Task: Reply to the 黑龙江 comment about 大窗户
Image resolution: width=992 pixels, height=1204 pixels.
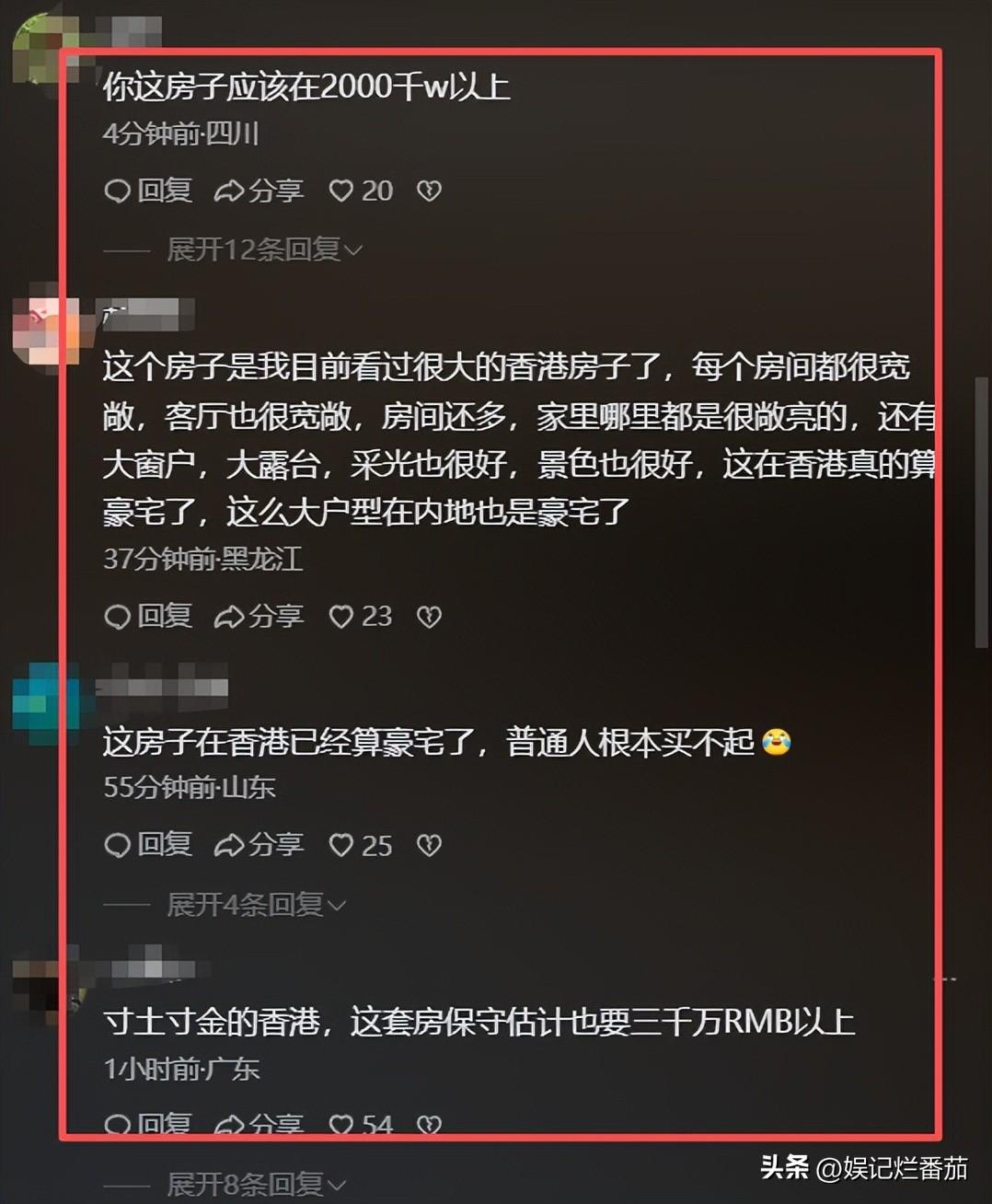Action: [148, 616]
